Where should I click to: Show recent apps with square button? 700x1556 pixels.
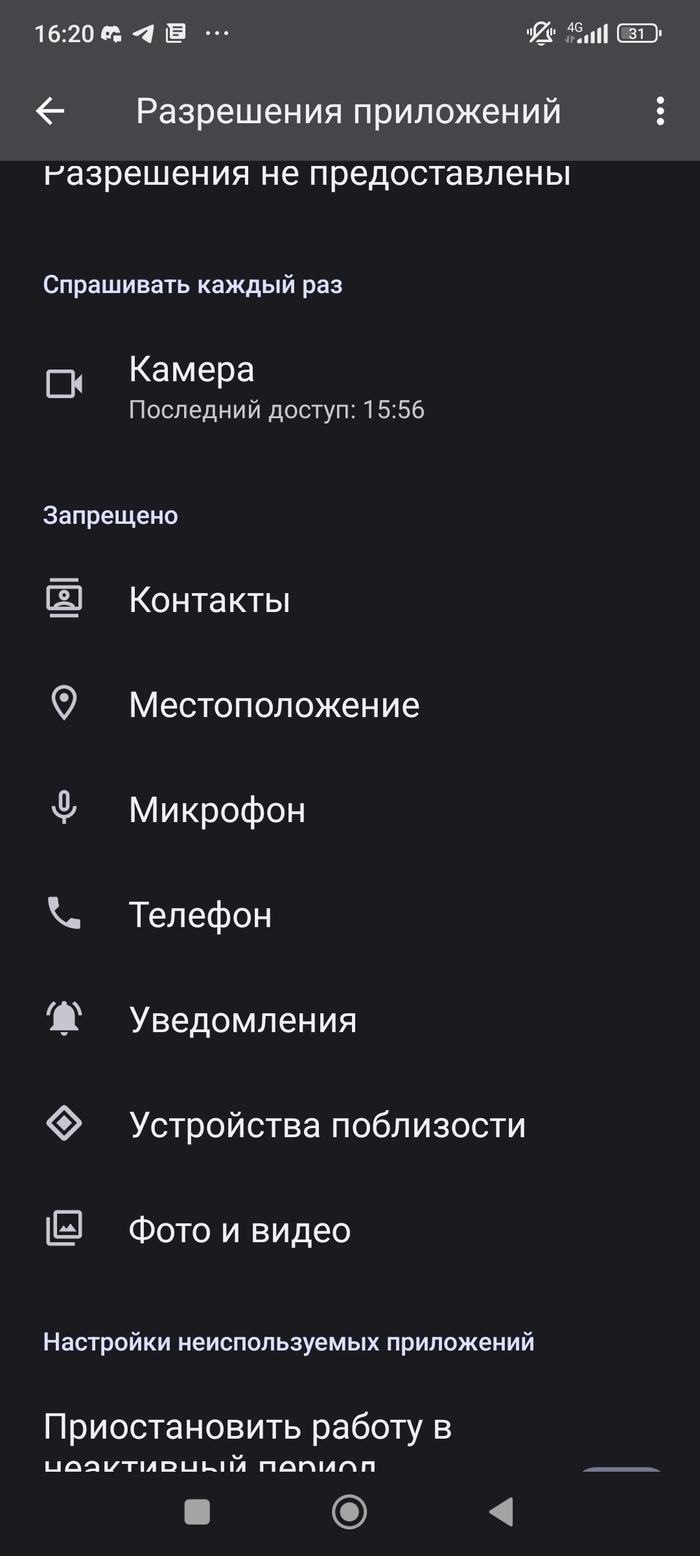click(x=197, y=1512)
